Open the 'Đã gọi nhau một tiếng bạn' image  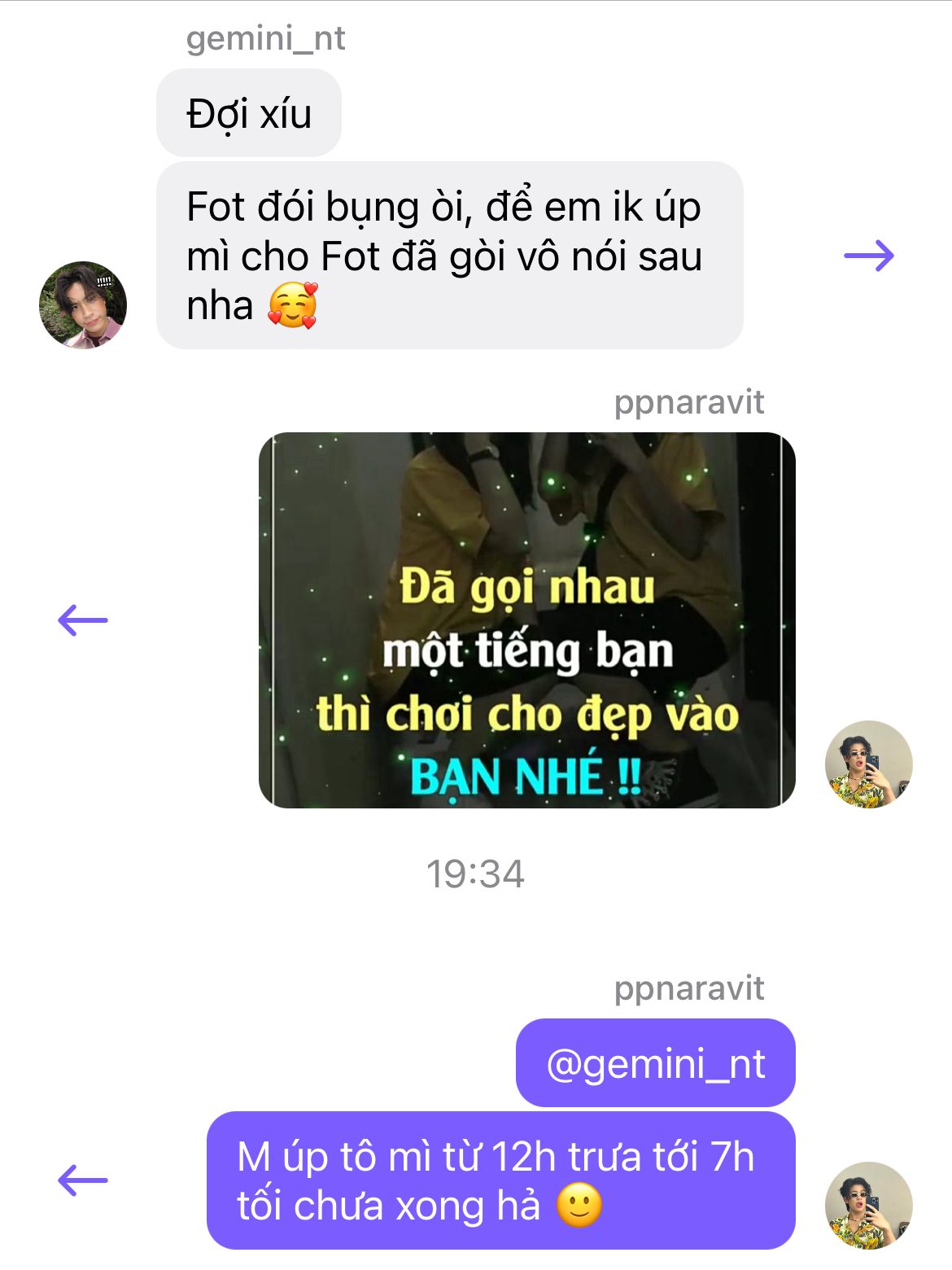[x=526, y=620]
